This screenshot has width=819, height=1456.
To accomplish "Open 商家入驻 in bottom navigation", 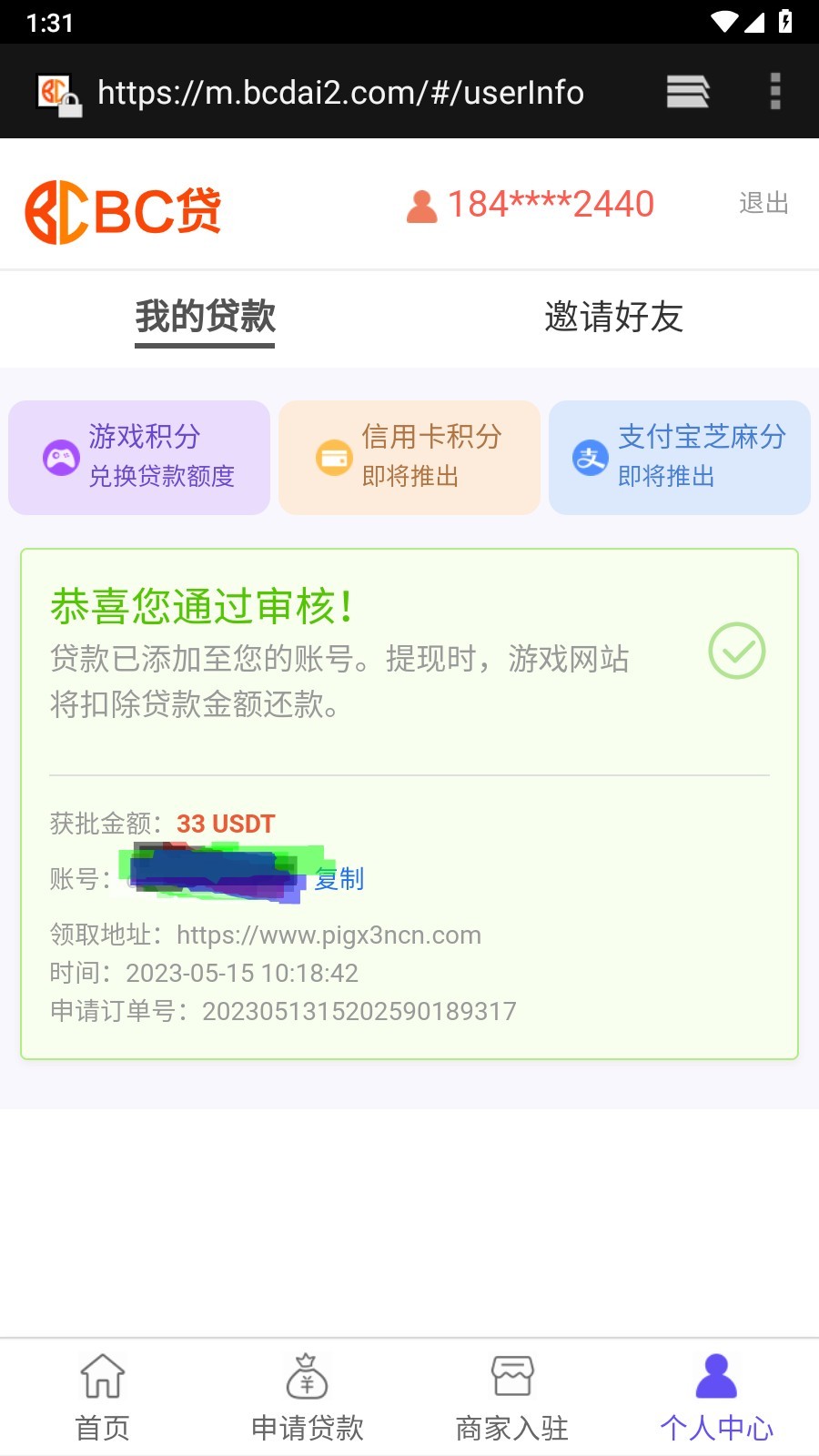I will (511, 1398).
